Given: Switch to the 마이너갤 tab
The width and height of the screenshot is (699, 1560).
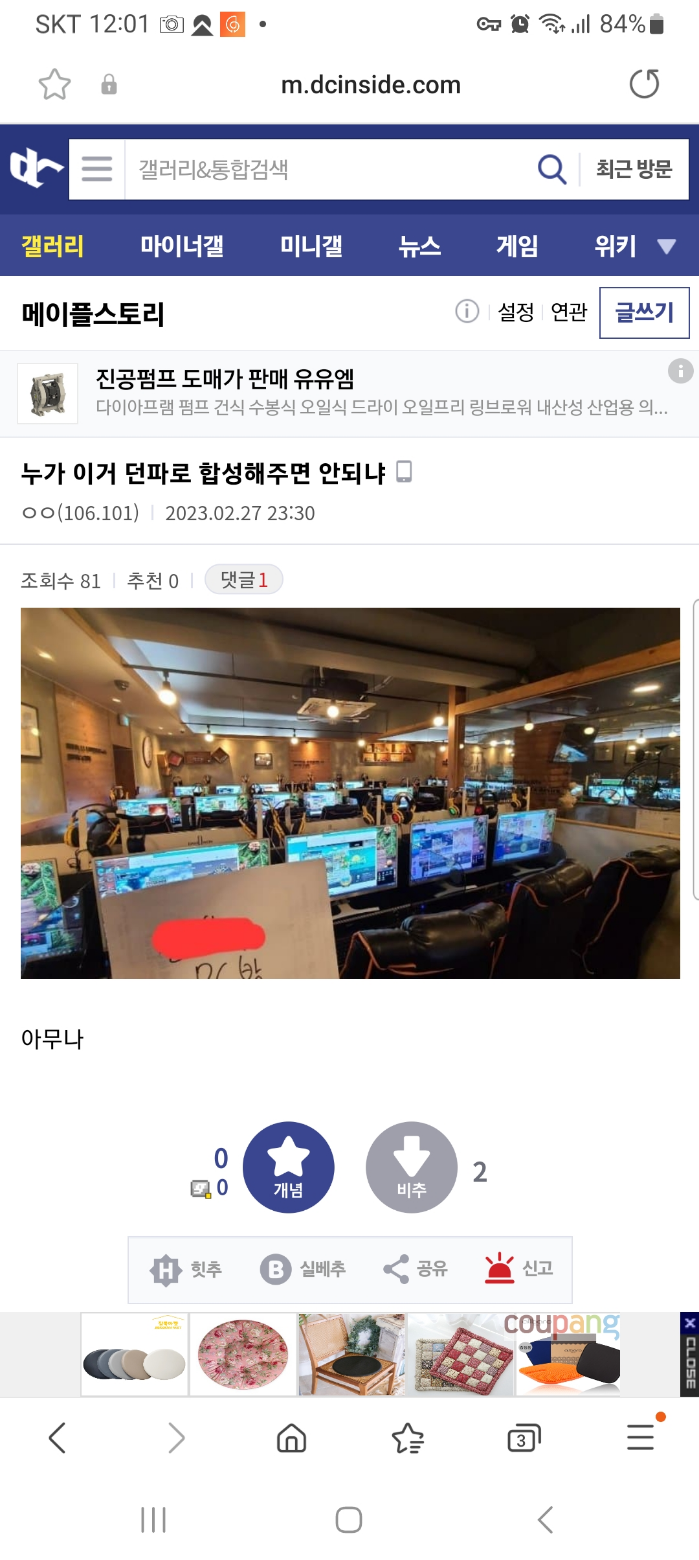Looking at the screenshot, I should click(182, 246).
